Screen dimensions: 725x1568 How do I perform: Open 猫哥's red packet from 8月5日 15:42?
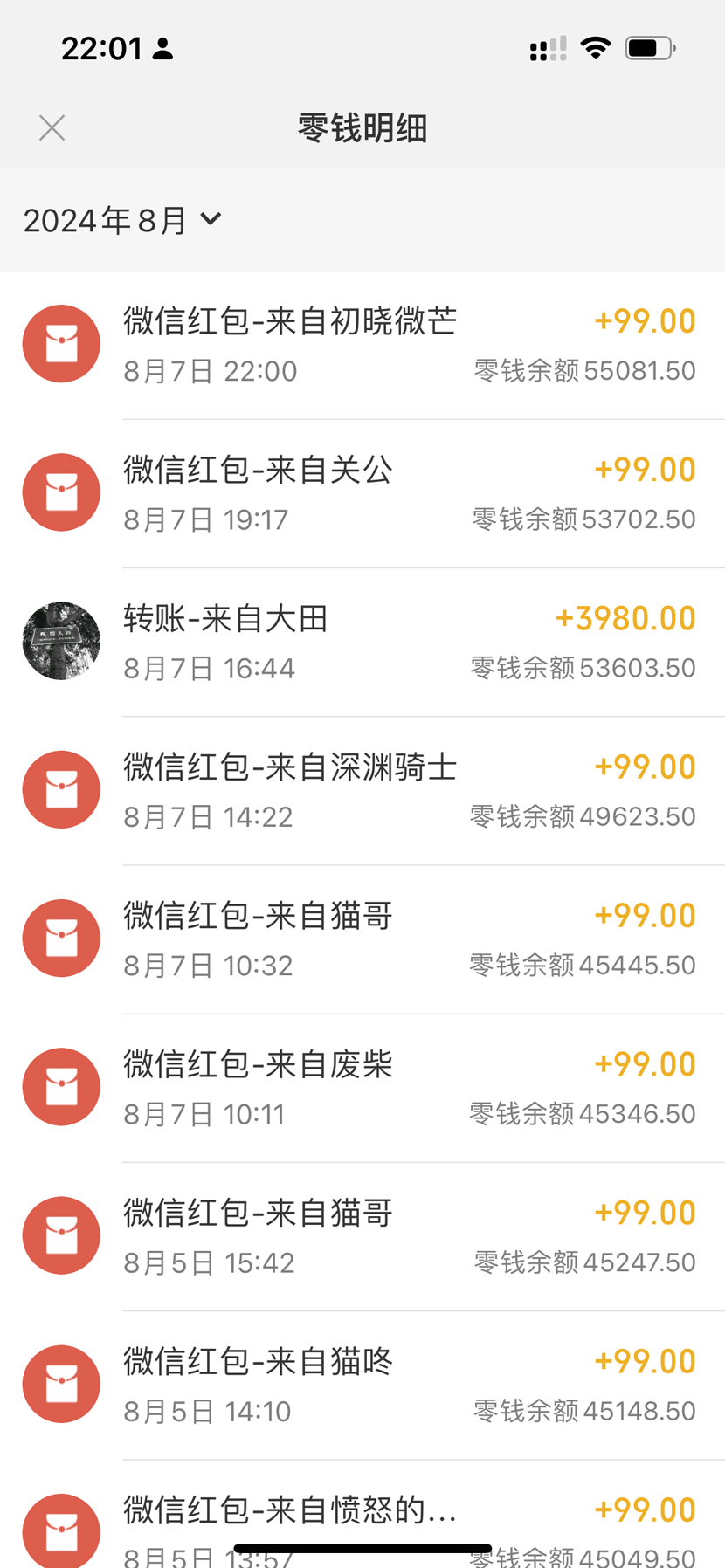pyautogui.click(x=362, y=1235)
